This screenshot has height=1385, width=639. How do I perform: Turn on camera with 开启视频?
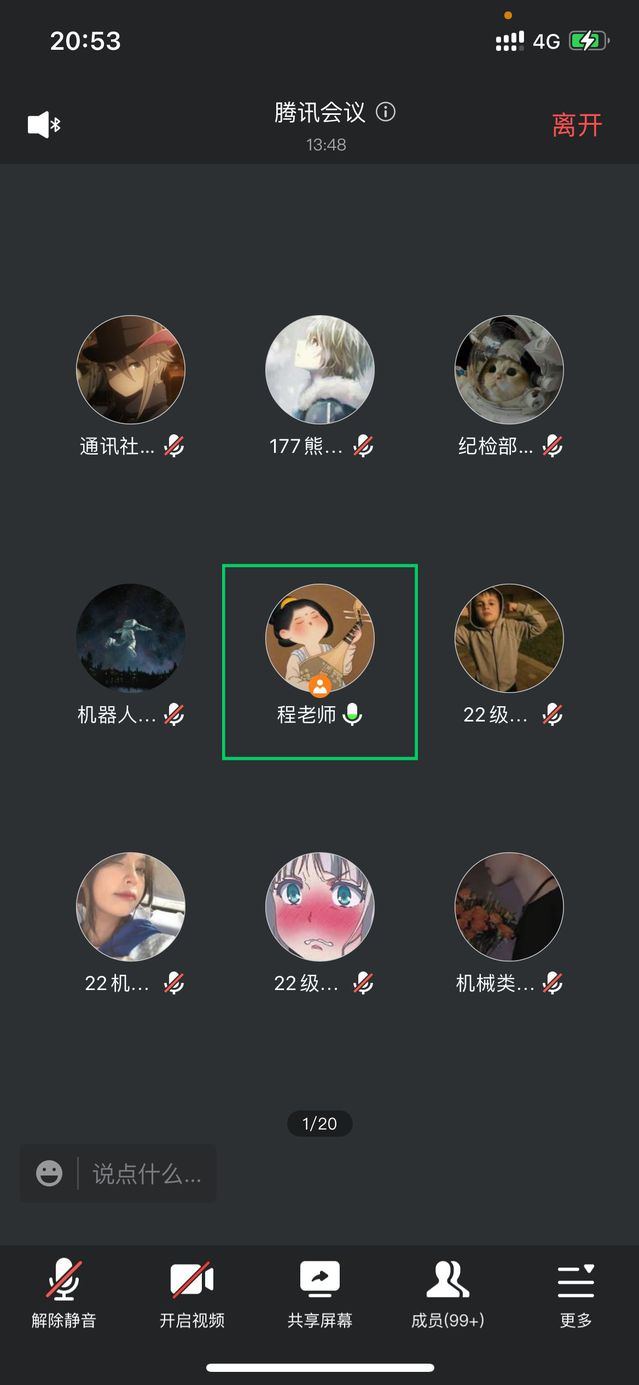192,1294
